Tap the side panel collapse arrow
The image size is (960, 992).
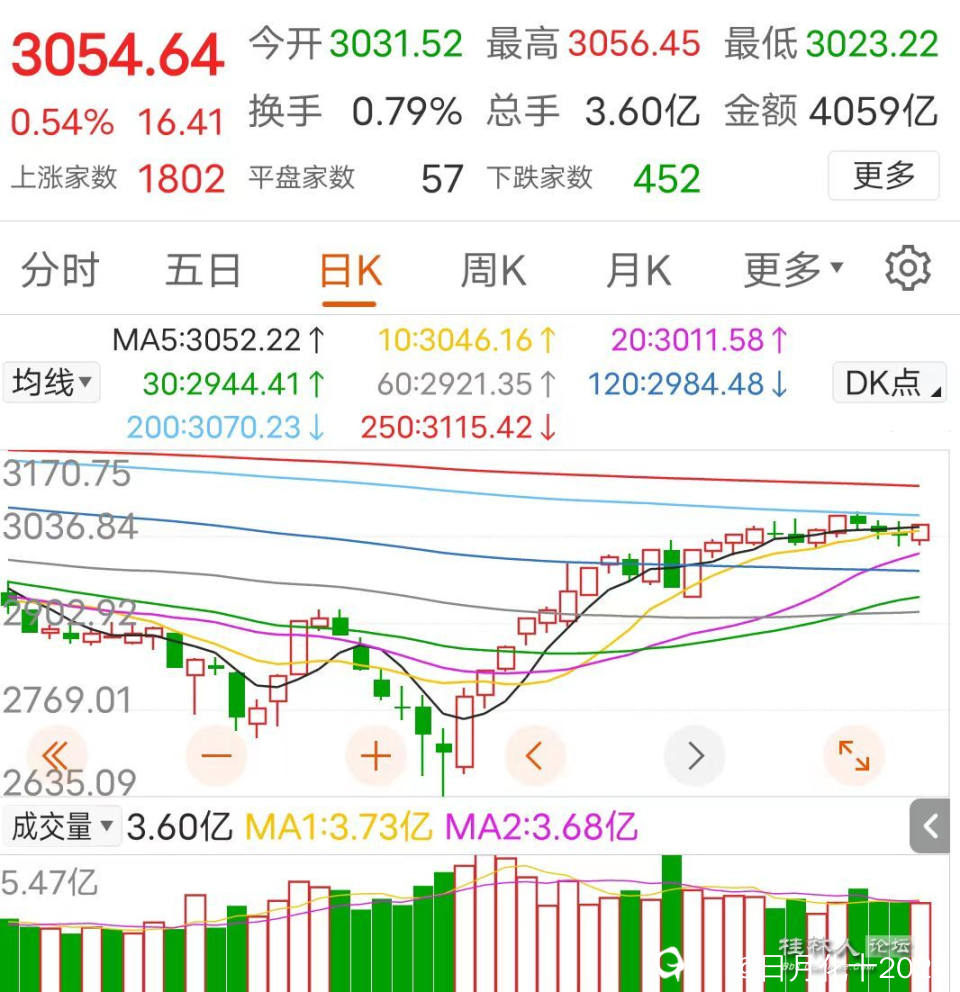(x=930, y=826)
